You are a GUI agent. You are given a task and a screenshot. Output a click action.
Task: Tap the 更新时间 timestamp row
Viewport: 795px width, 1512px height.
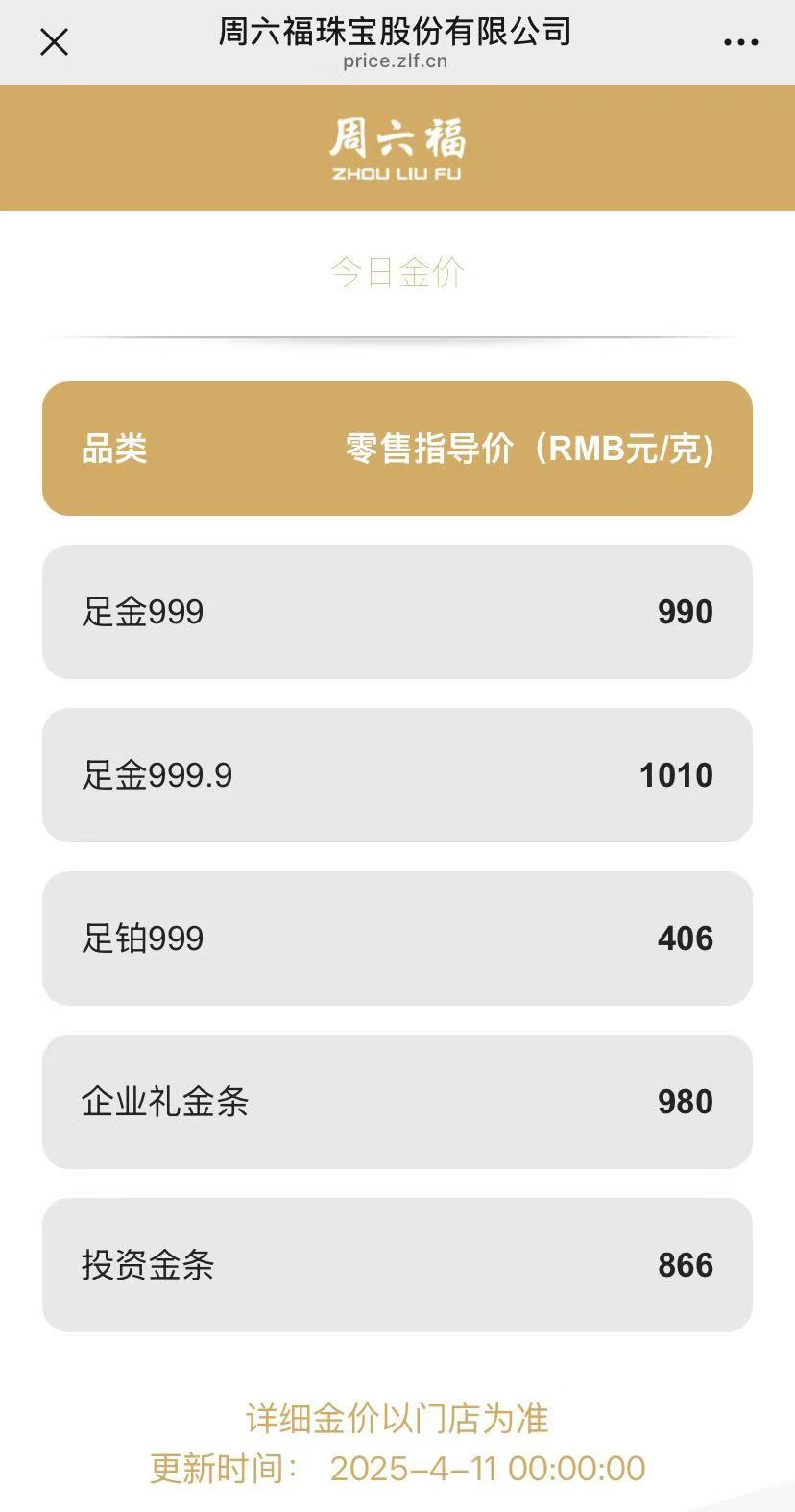397,1468
